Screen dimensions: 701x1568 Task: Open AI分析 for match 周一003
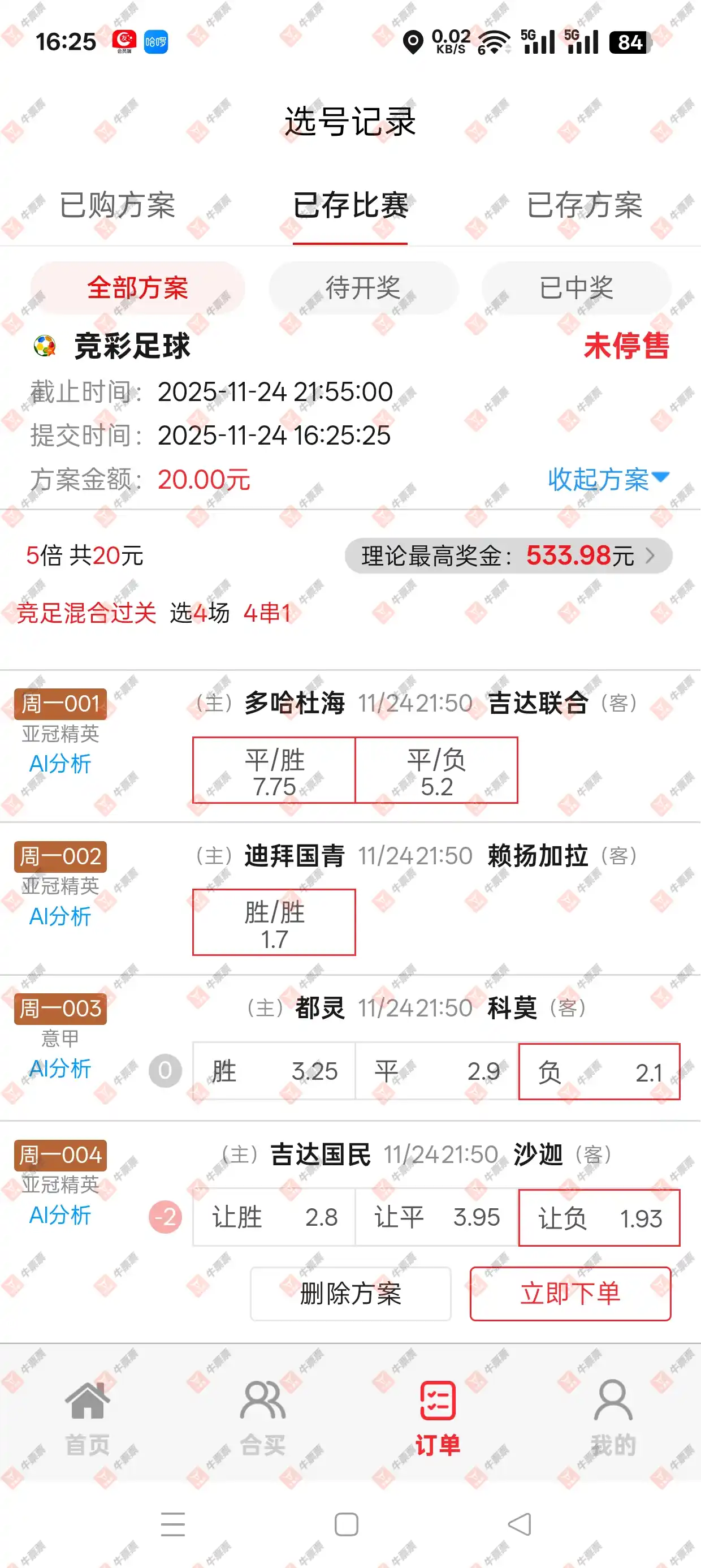point(59,1067)
